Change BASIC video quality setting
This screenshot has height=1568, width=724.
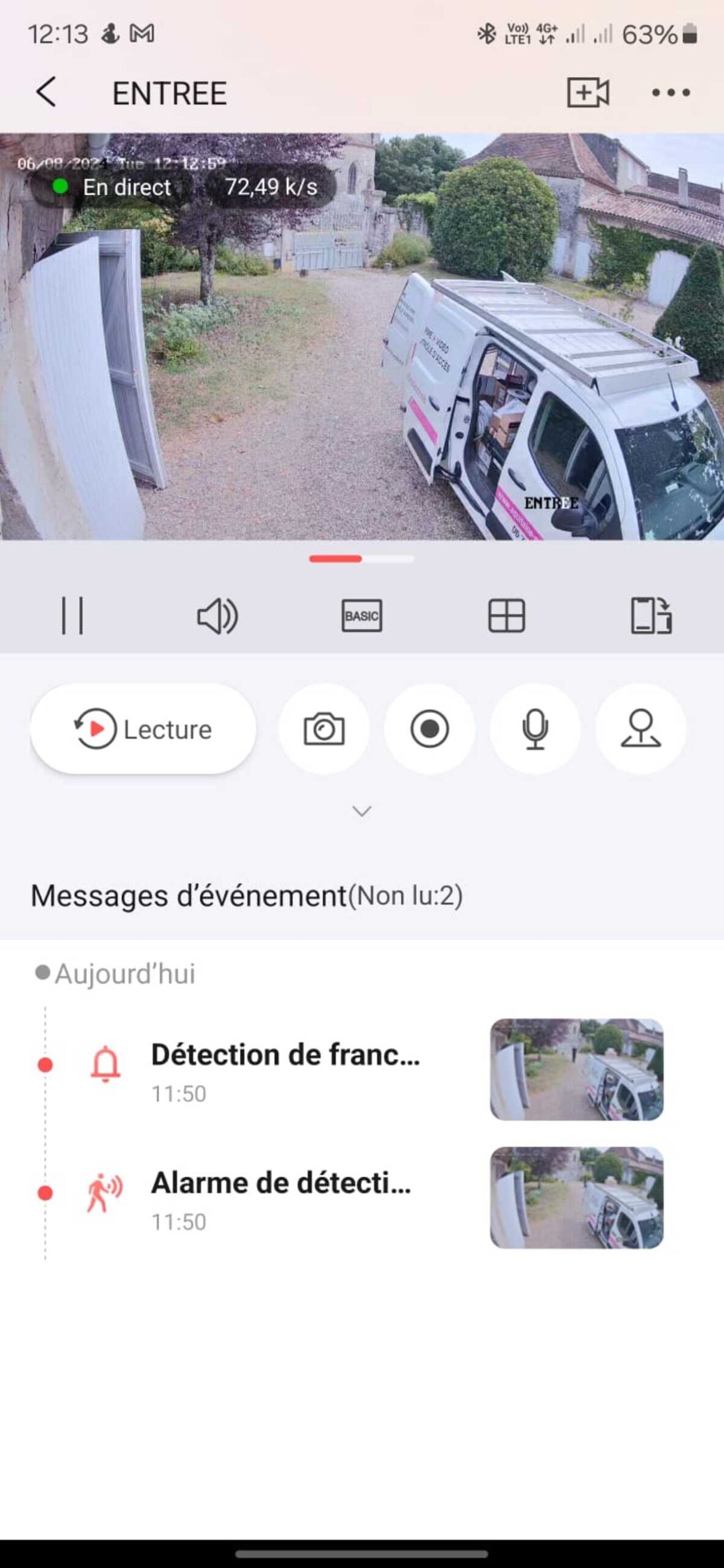click(361, 616)
